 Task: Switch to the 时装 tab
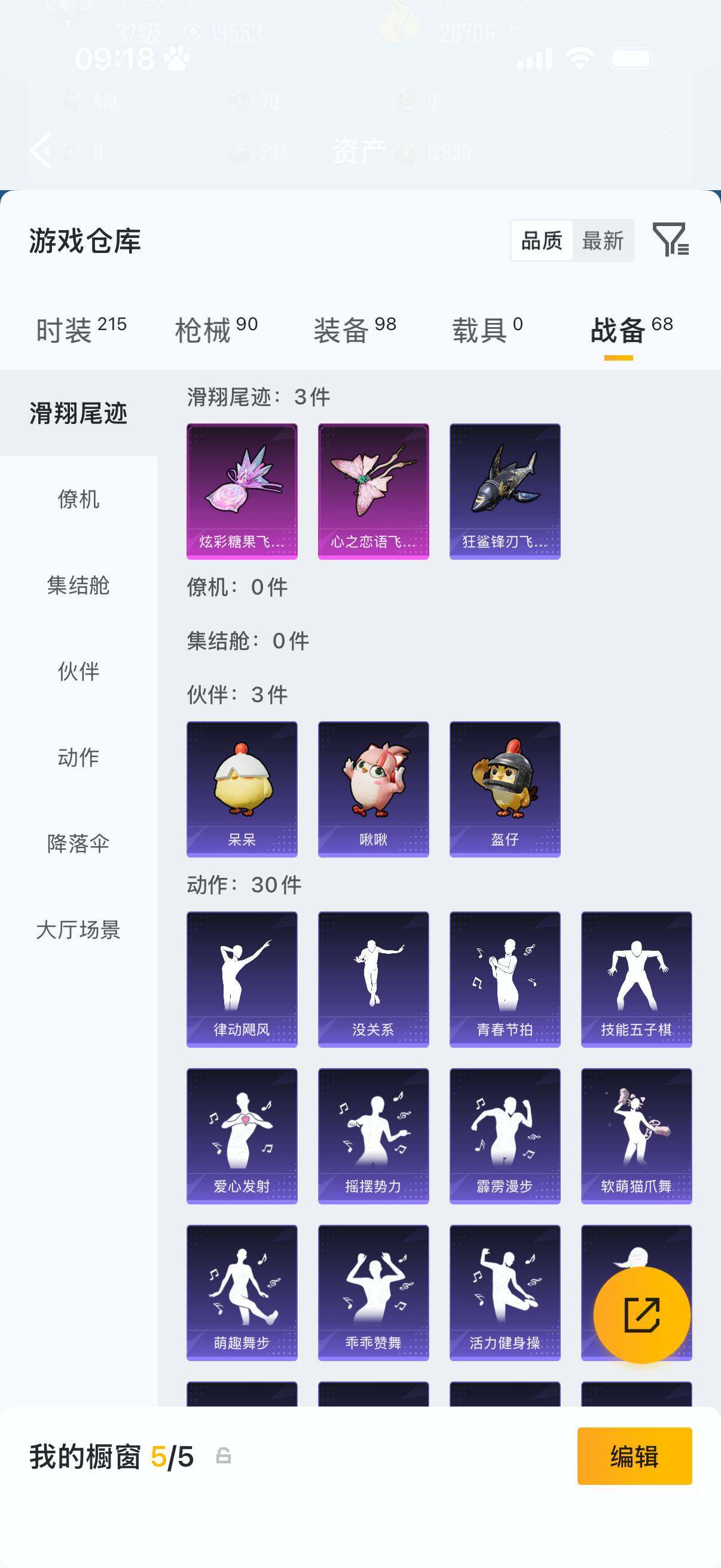(67, 327)
